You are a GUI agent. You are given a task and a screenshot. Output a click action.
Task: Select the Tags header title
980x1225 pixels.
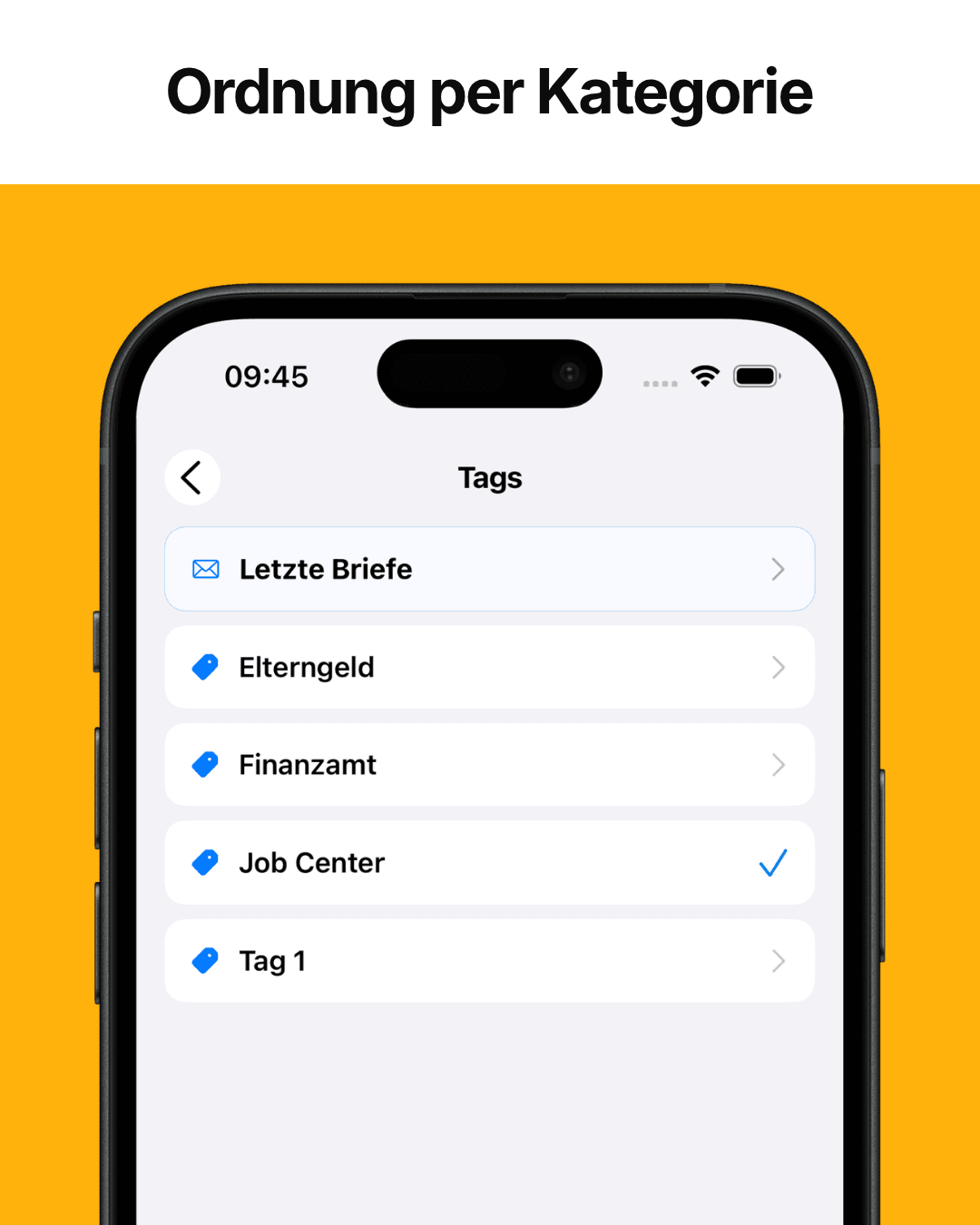click(490, 477)
